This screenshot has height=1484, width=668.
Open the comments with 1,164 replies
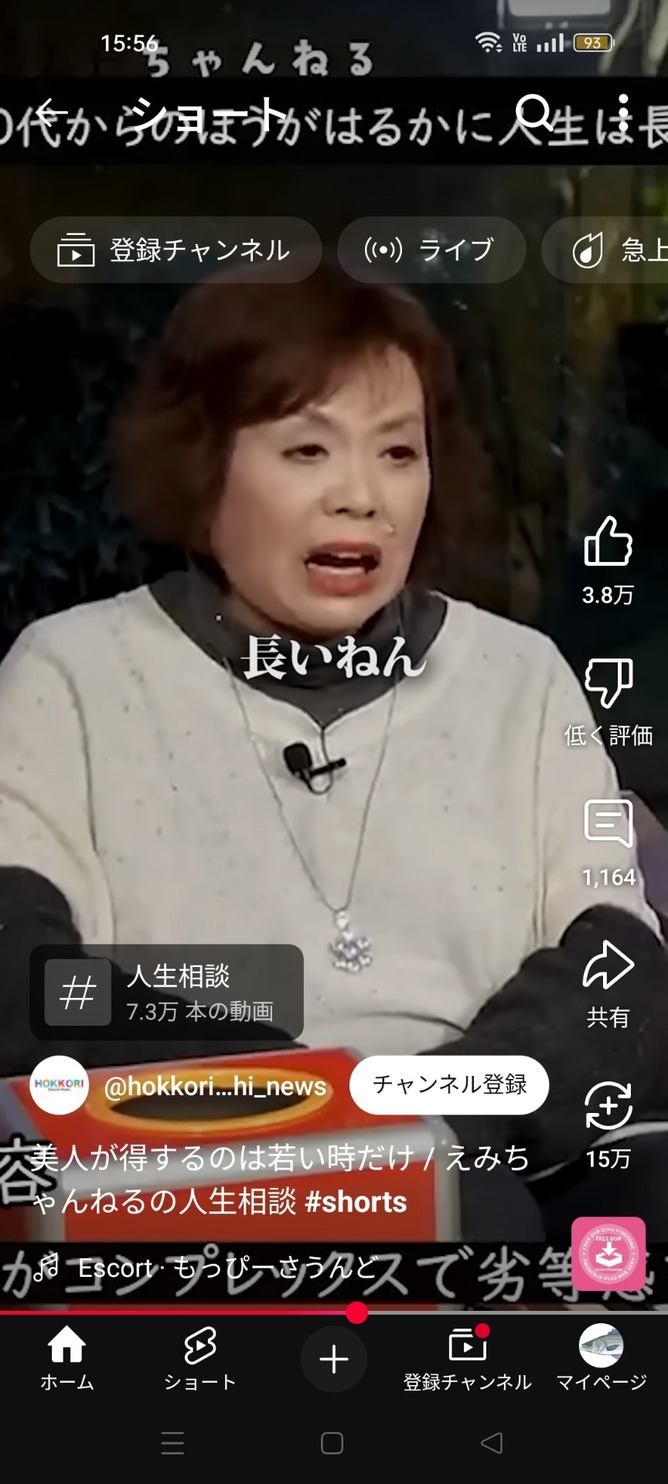point(608,826)
